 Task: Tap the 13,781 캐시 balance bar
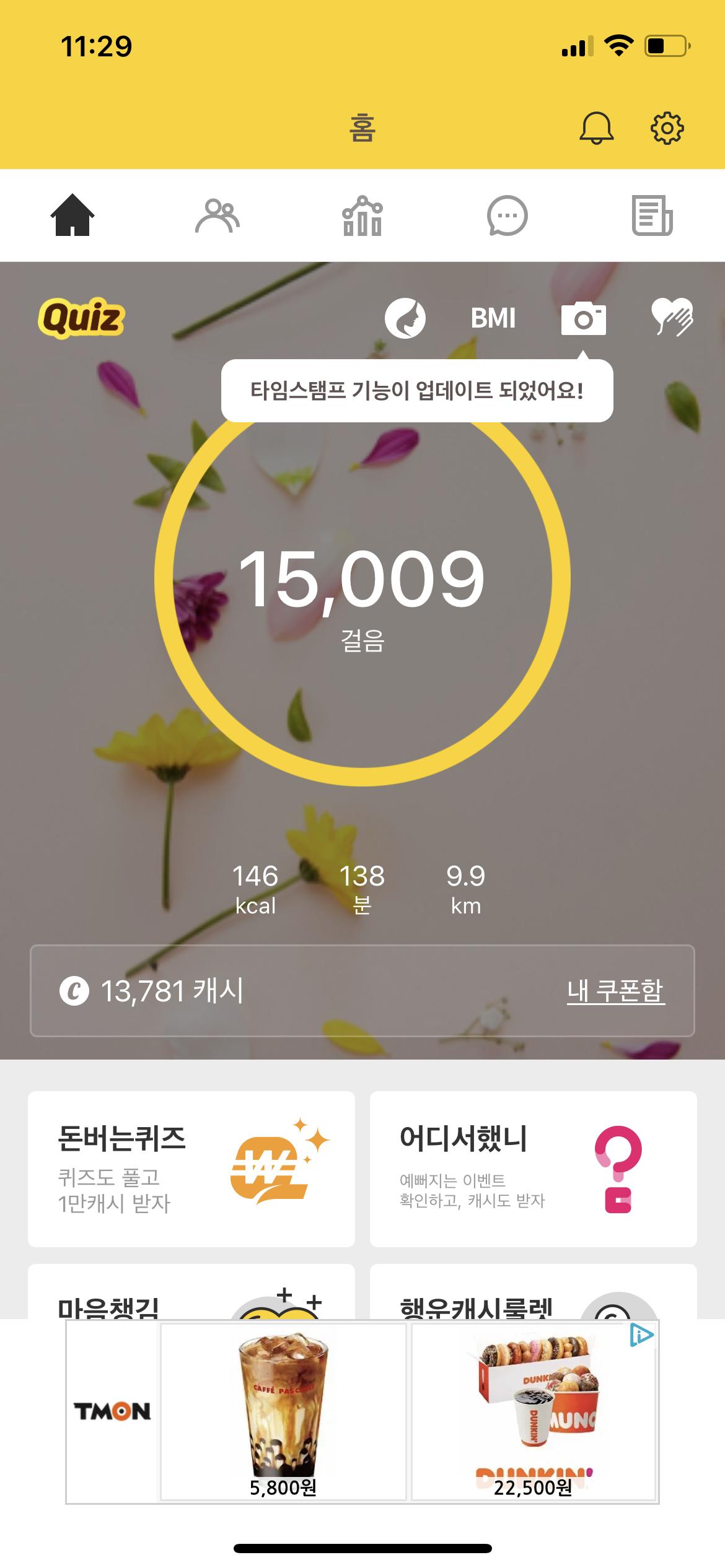[x=248, y=991]
